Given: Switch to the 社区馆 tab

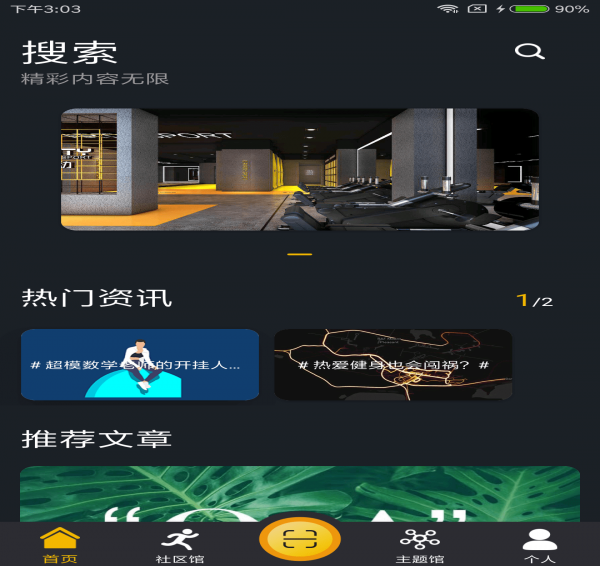Looking at the screenshot, I should pos(180,545).
